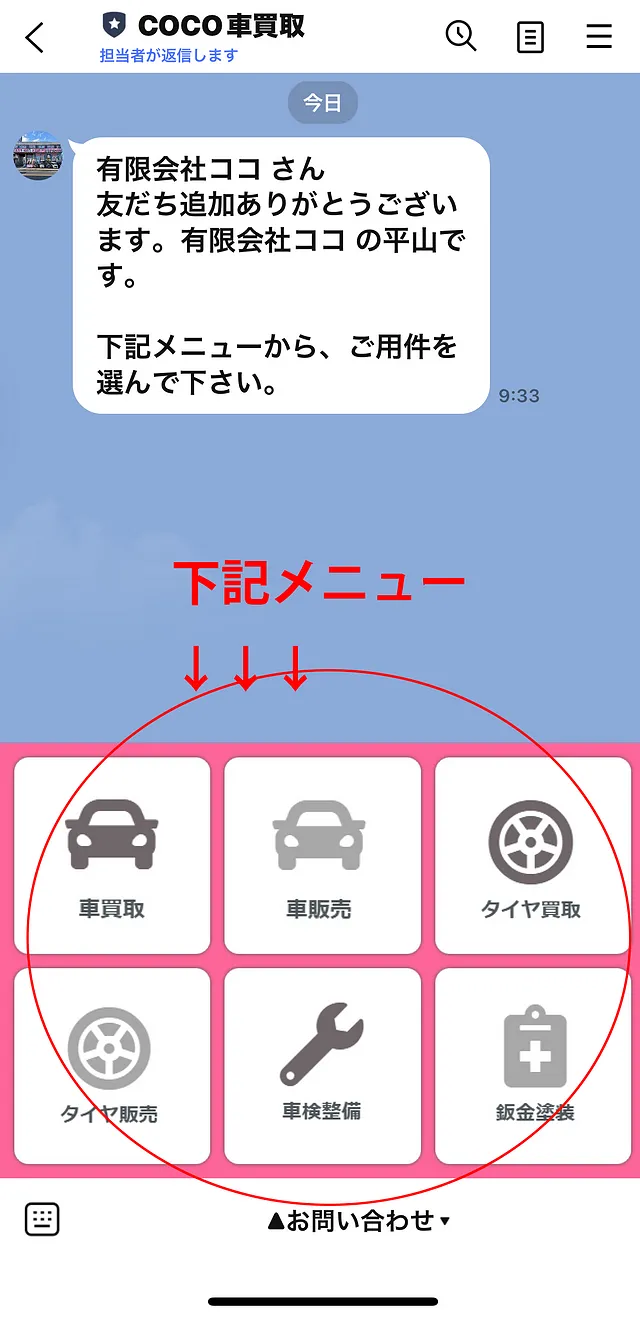Select the 車販売 menu tile
Screen dimensions: 640x1319
point(322,856)
